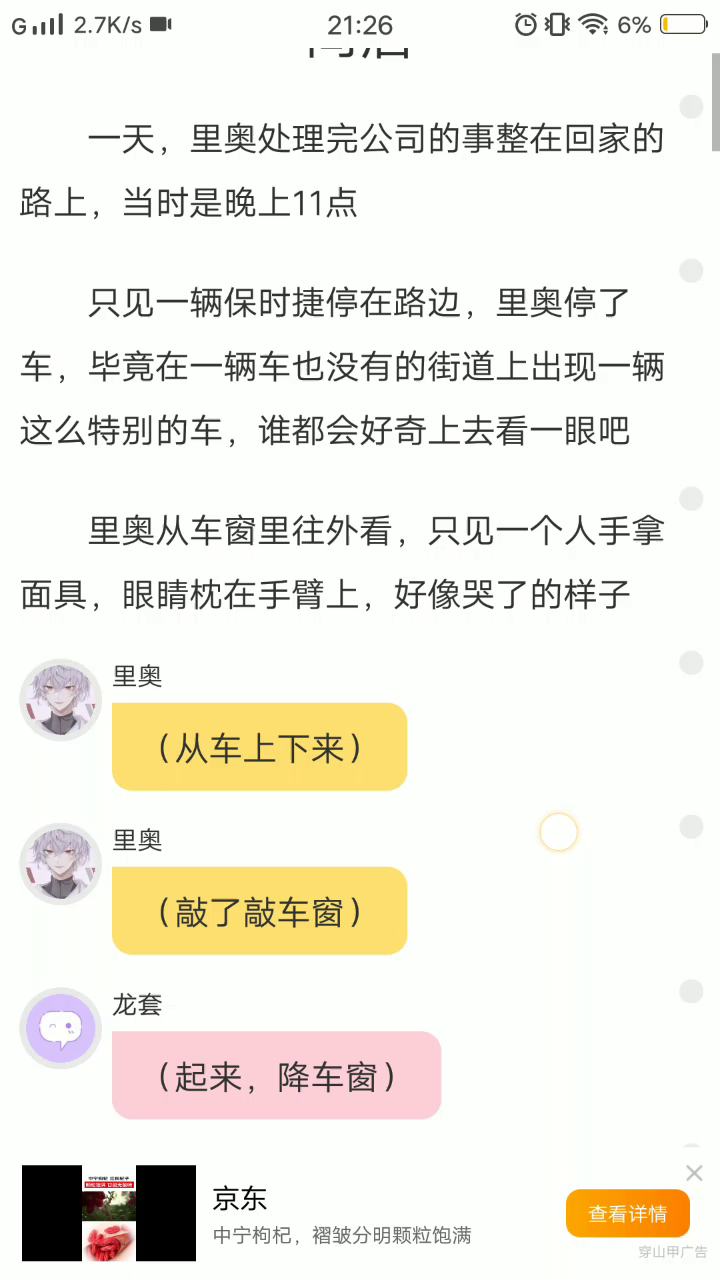Open the comment dot beside （从车上下来）
720x1280 pixels.
[x=691, y=662]
